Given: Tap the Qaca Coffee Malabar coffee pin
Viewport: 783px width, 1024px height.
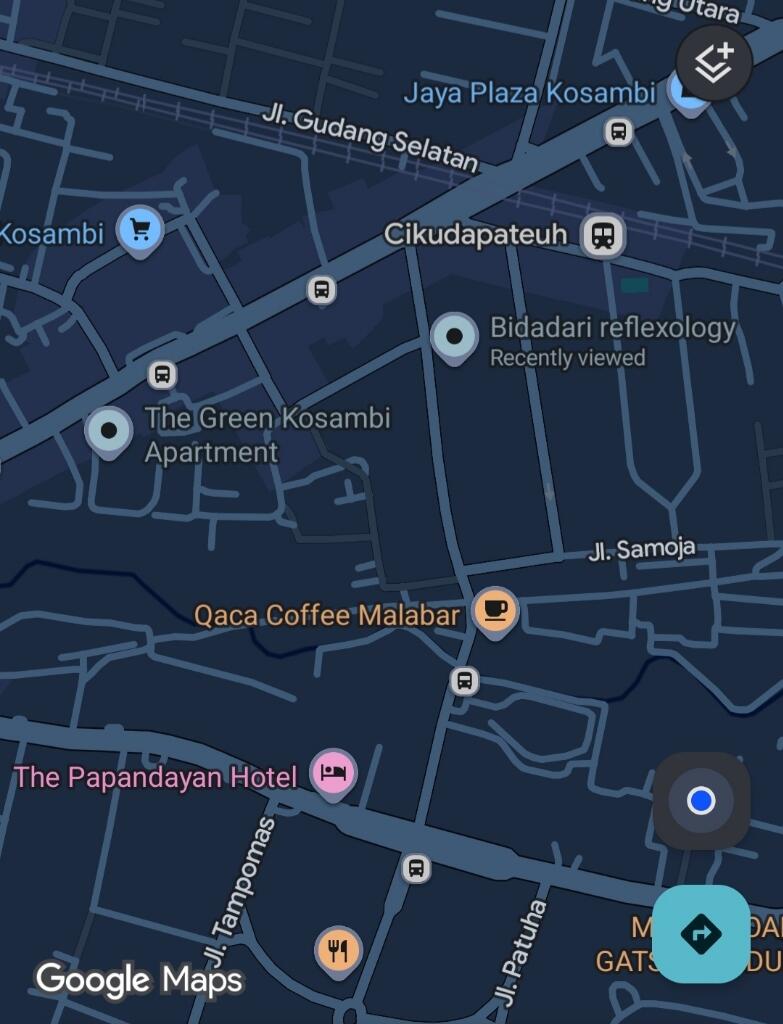Looking at the screenshot, I should point(493,610).
